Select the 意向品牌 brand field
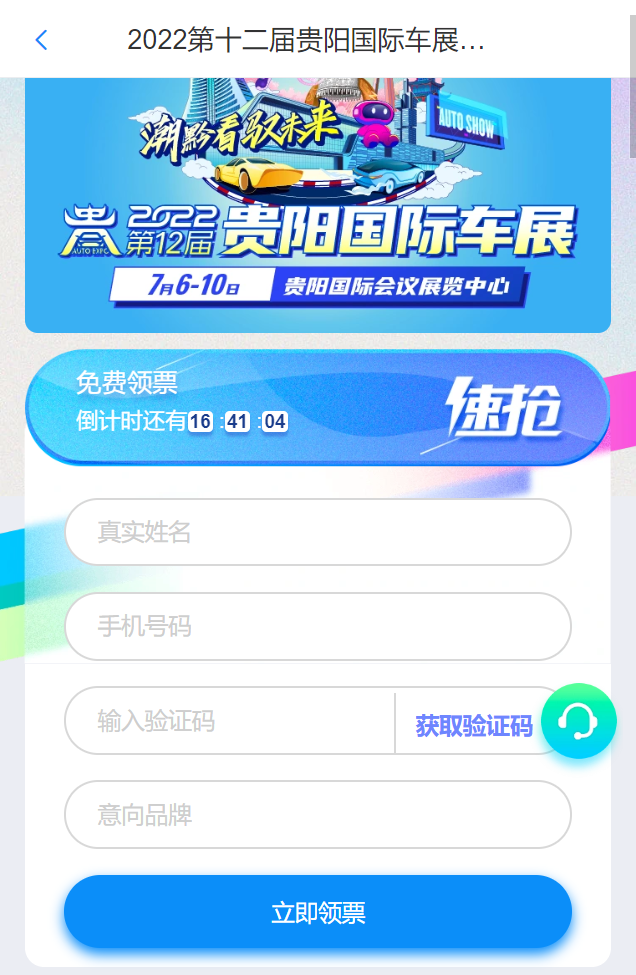This screenshot has height=975, width=636. click(317, 815)
